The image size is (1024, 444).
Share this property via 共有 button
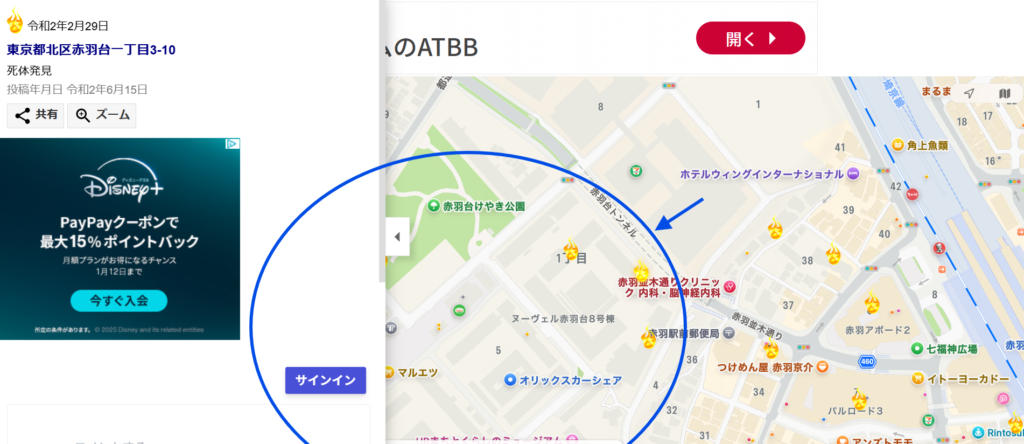35,115
